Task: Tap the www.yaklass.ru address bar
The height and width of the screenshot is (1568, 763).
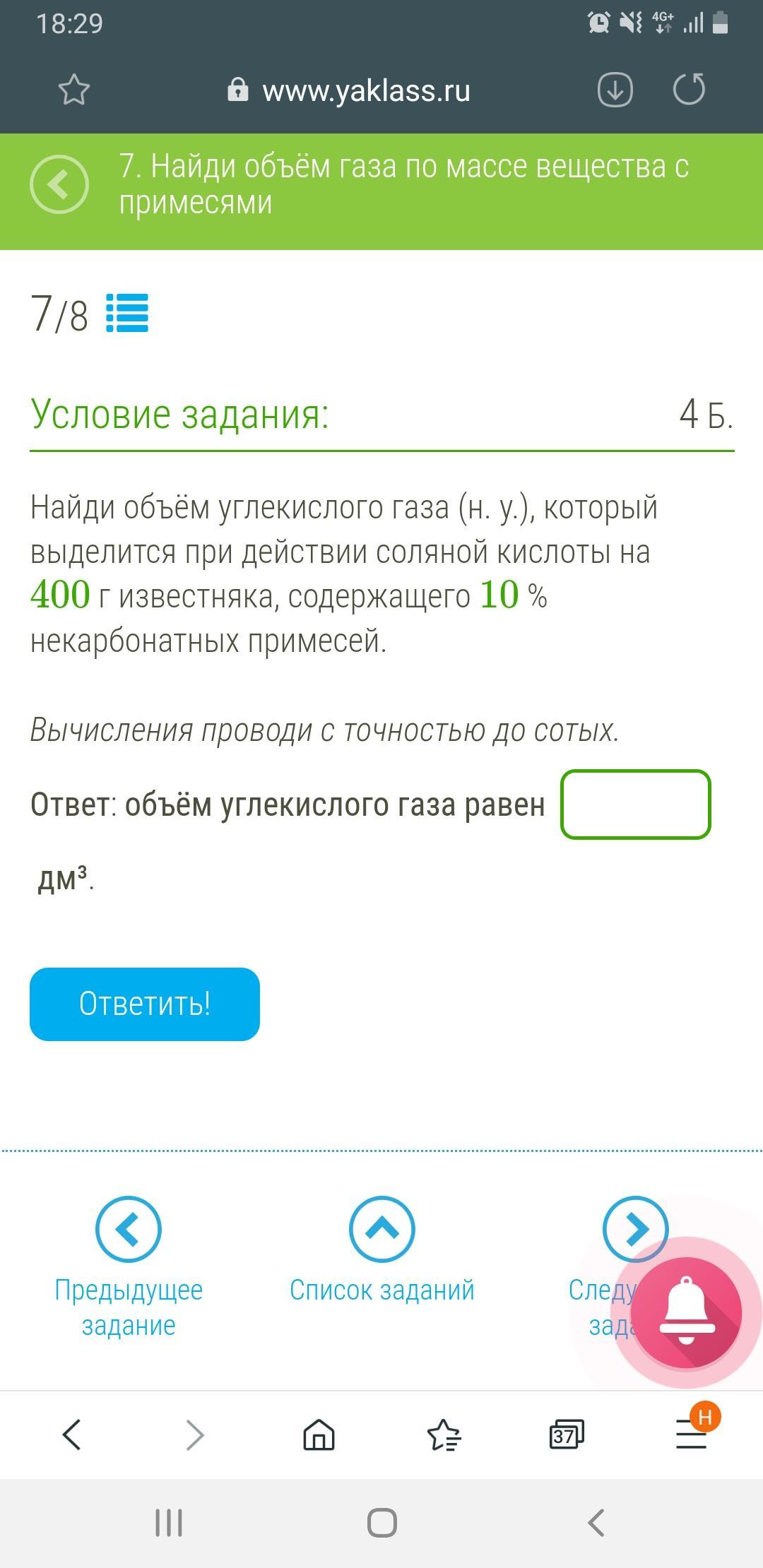Action: tap(349, 90)
